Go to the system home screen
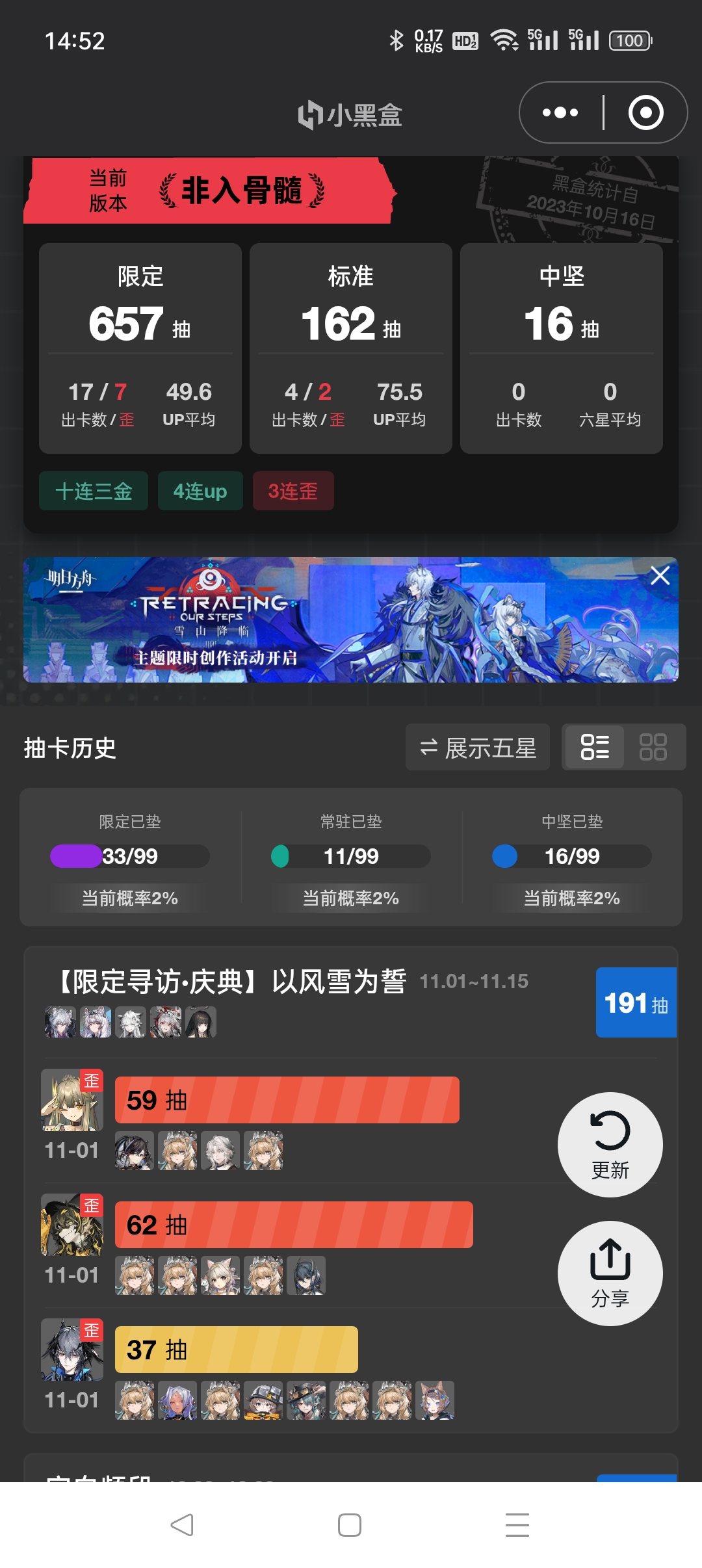The width and height of the screenshot is (702, 1568). 350,1524
